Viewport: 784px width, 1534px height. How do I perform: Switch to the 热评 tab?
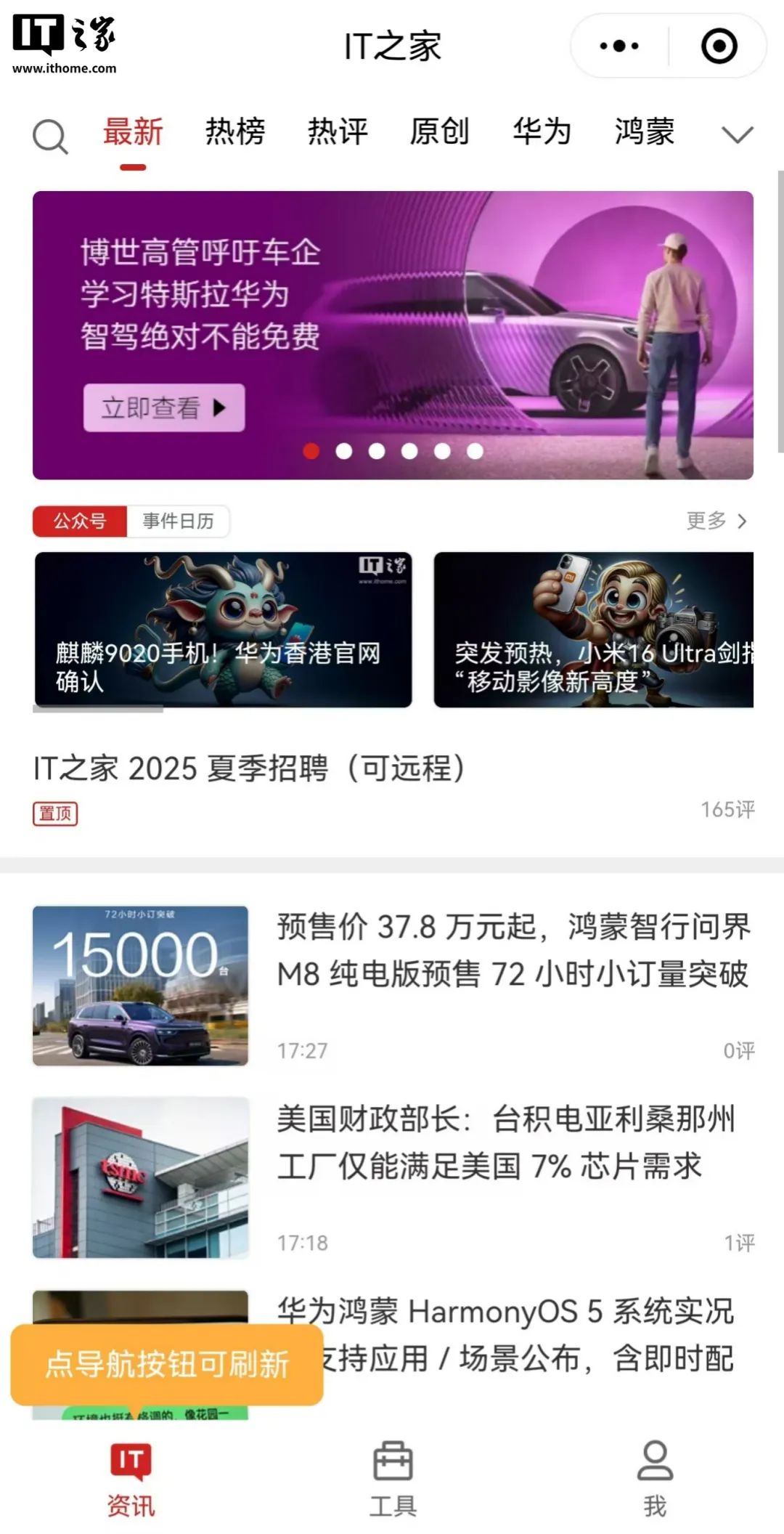pyautogui.click(x=338, y=133)
